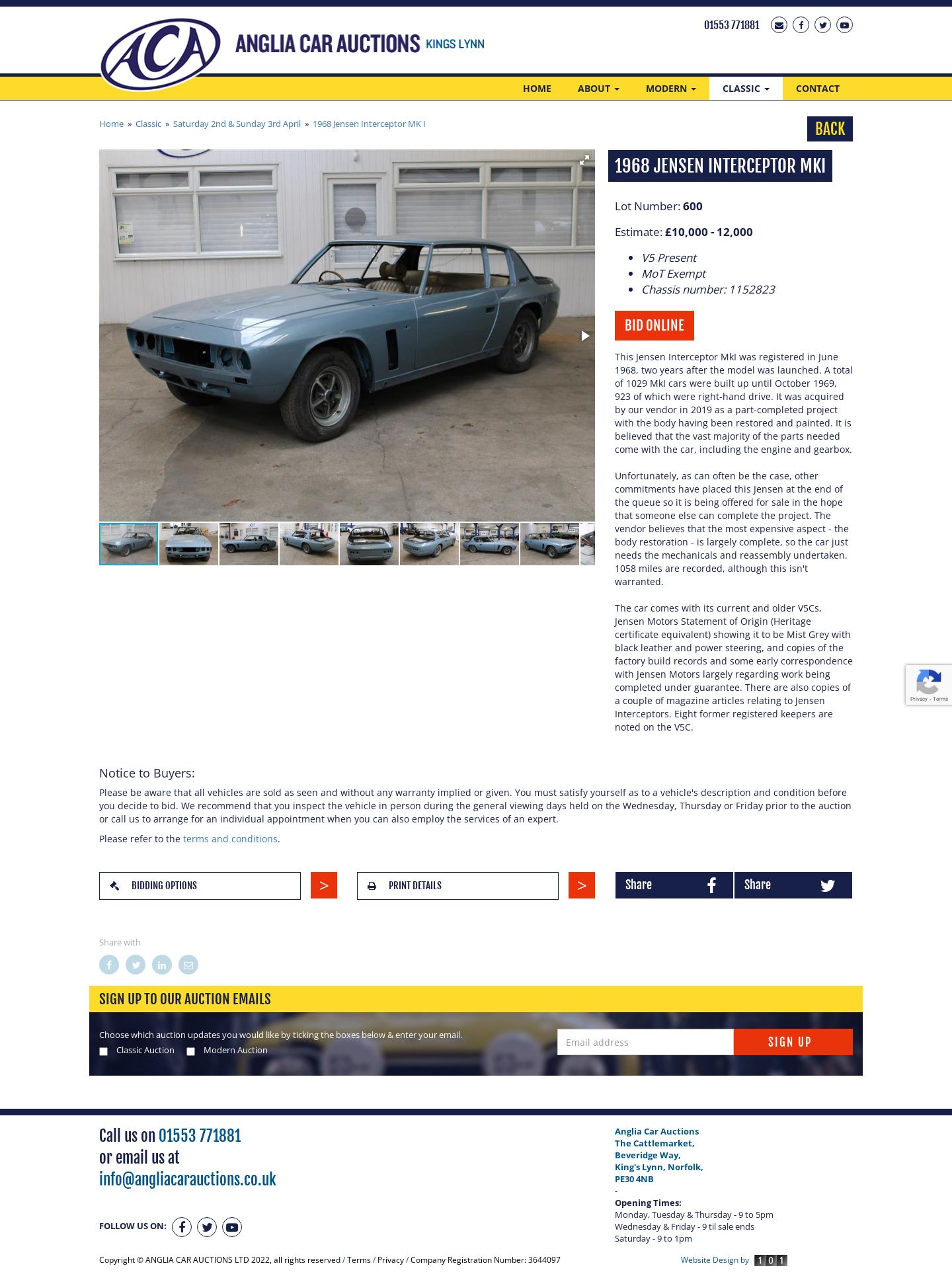Open the YouTube icon in header
952x1276 pixels.
844,25
